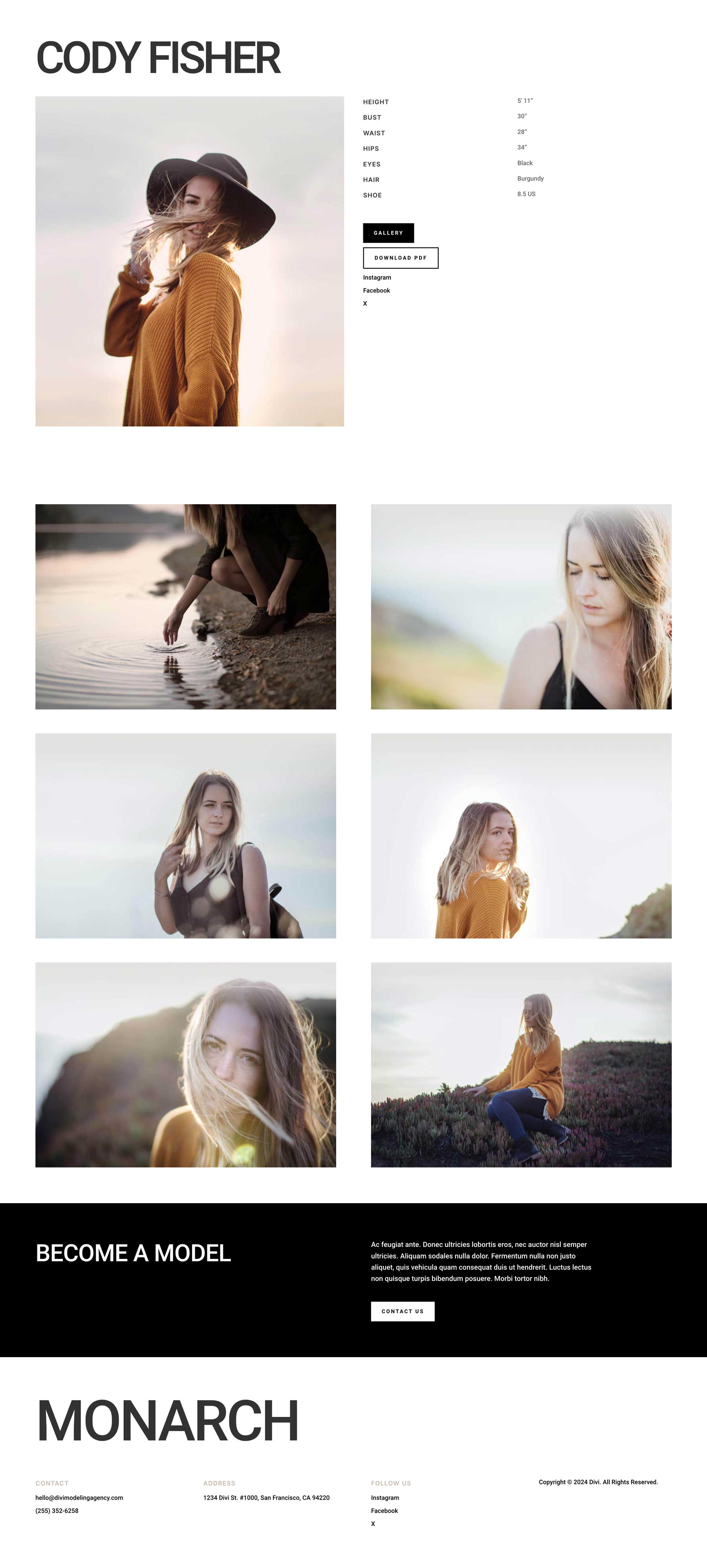Viewport: 707px width, 1568px height.
Task: Open the photo of the model touching water
Action: (187, 607)
